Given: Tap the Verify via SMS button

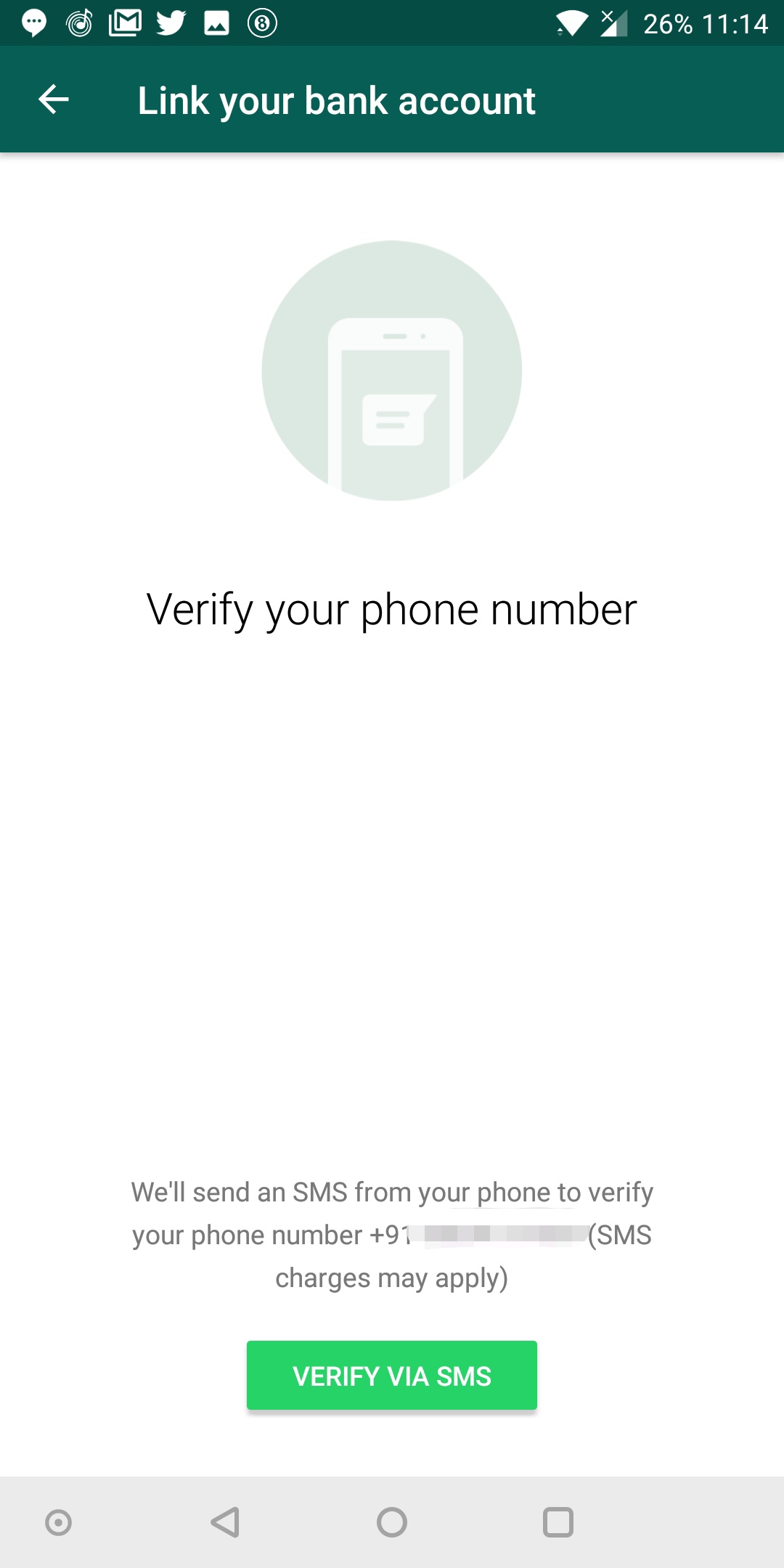Looking at the screenshot, I should click(x=392, y=1375).
